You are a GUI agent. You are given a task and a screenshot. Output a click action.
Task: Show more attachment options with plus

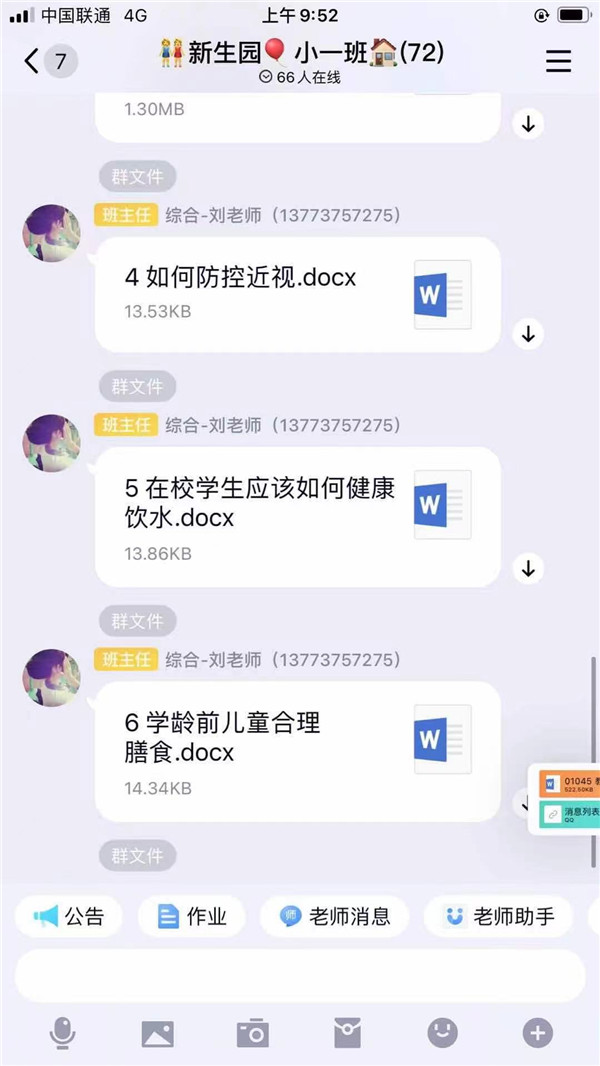tap(537, 1033)
